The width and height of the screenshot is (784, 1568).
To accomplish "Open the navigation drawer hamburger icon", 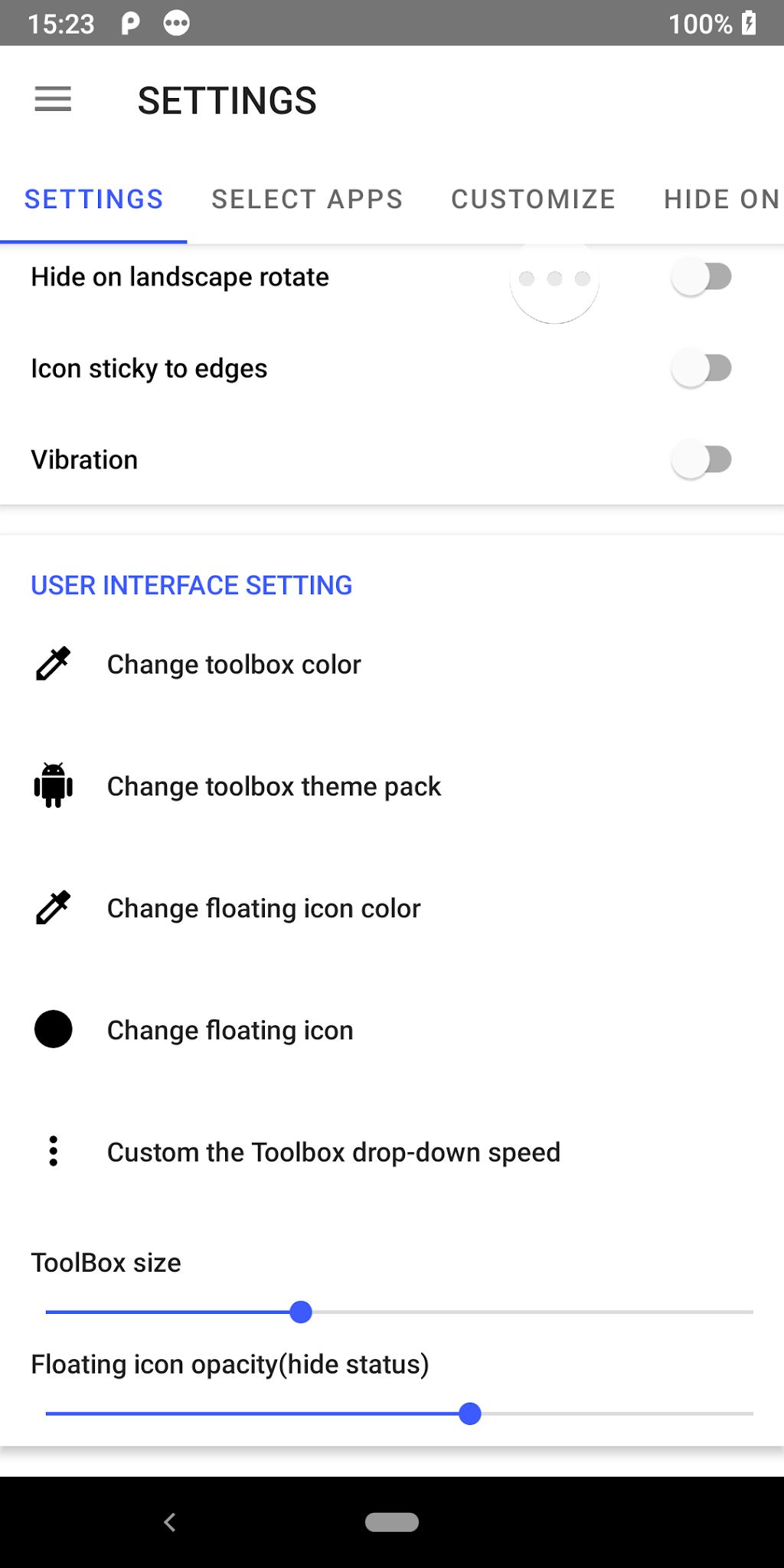I will (x=52, y=100).
